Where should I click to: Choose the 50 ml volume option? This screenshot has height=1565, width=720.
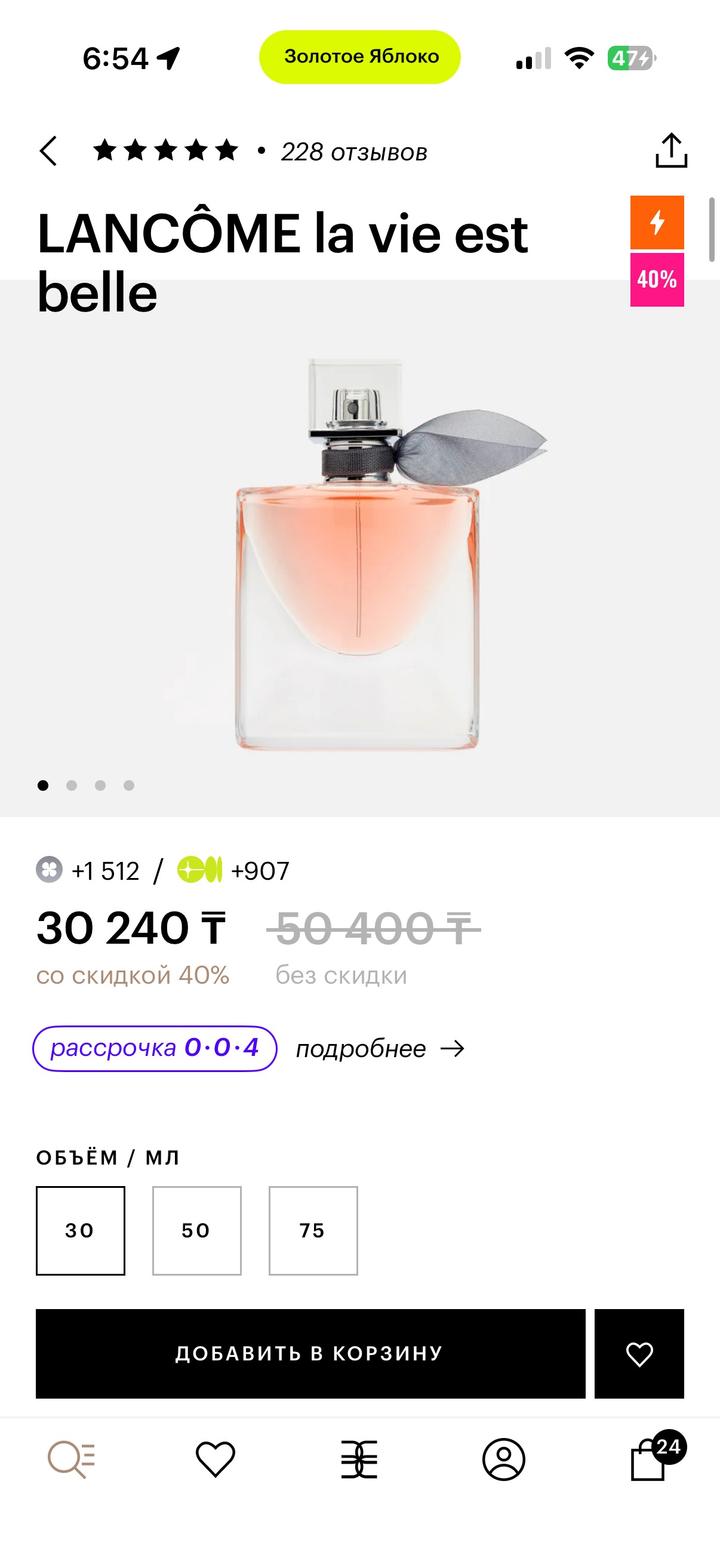196,1230
